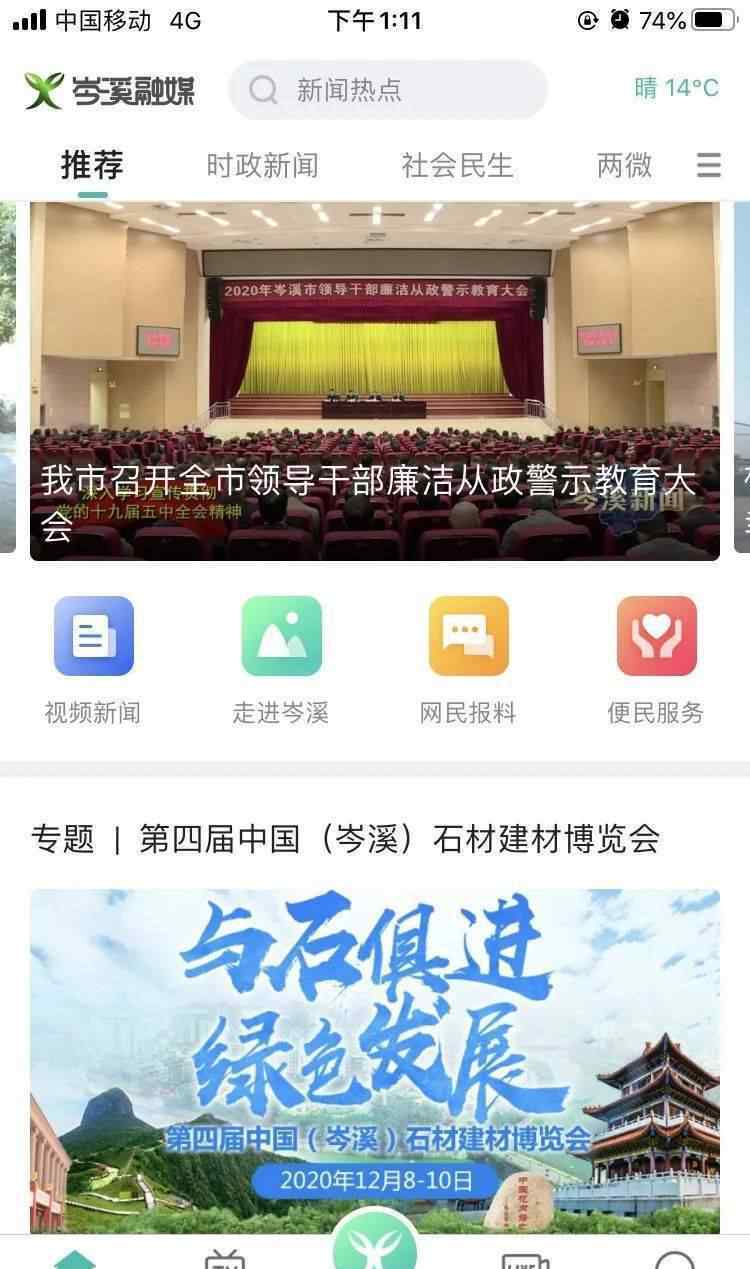Select the 推荐 tab
The height and width of the screenshot is (1269, 750).
tap(92, 165)
